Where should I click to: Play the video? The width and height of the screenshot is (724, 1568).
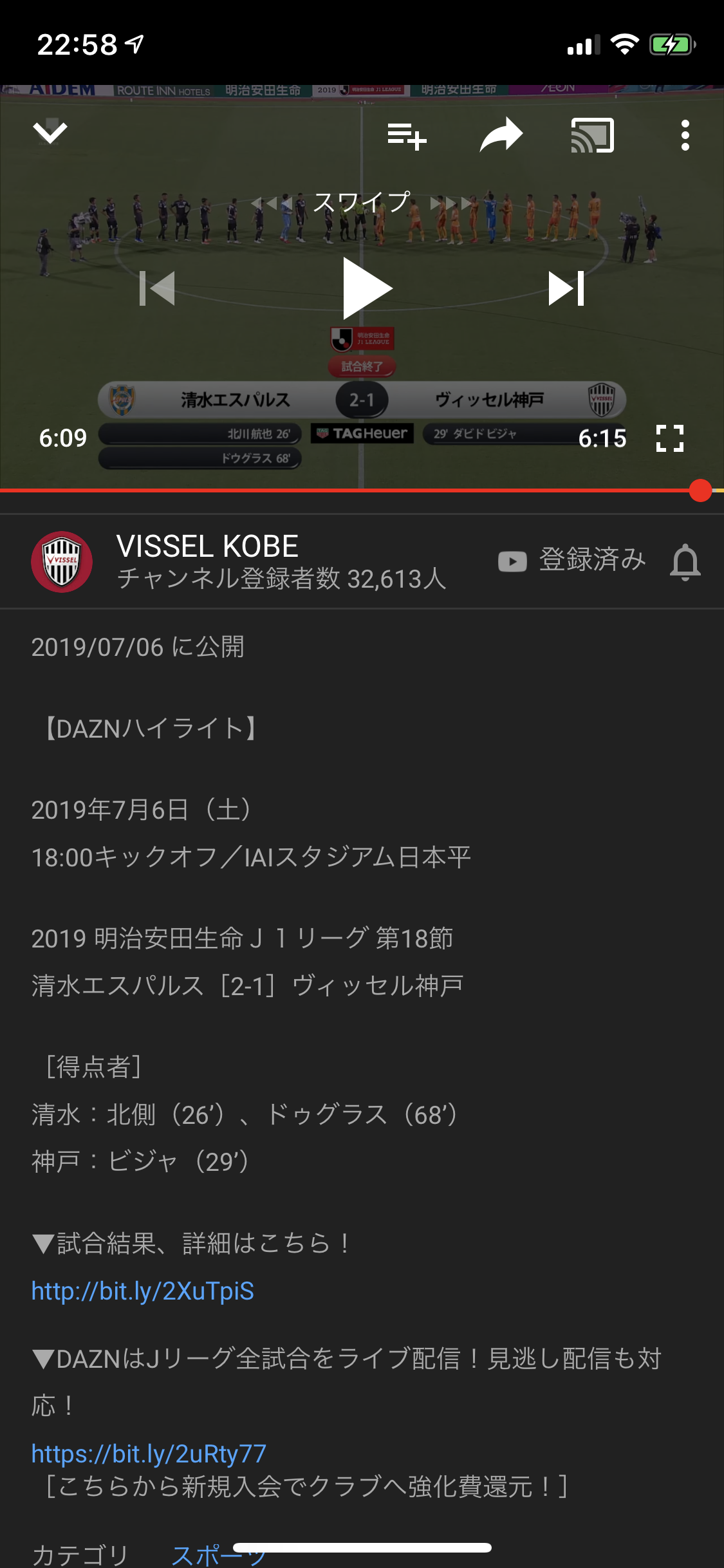click(x=365, y=288)
